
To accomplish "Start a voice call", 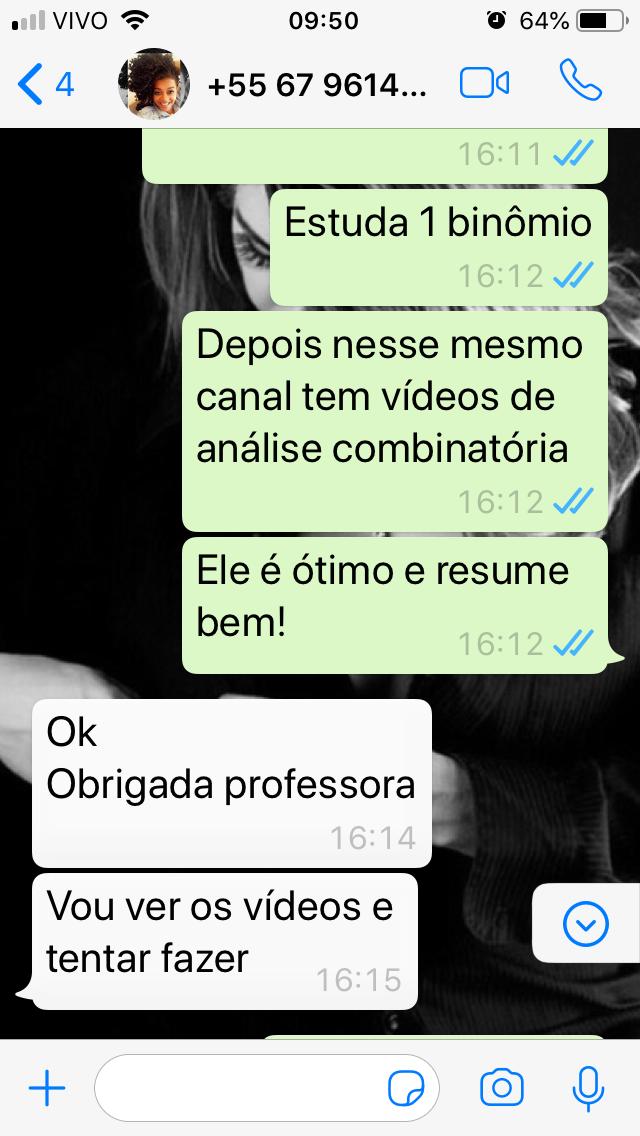I will pyautogui.click(x=581, y=80).
